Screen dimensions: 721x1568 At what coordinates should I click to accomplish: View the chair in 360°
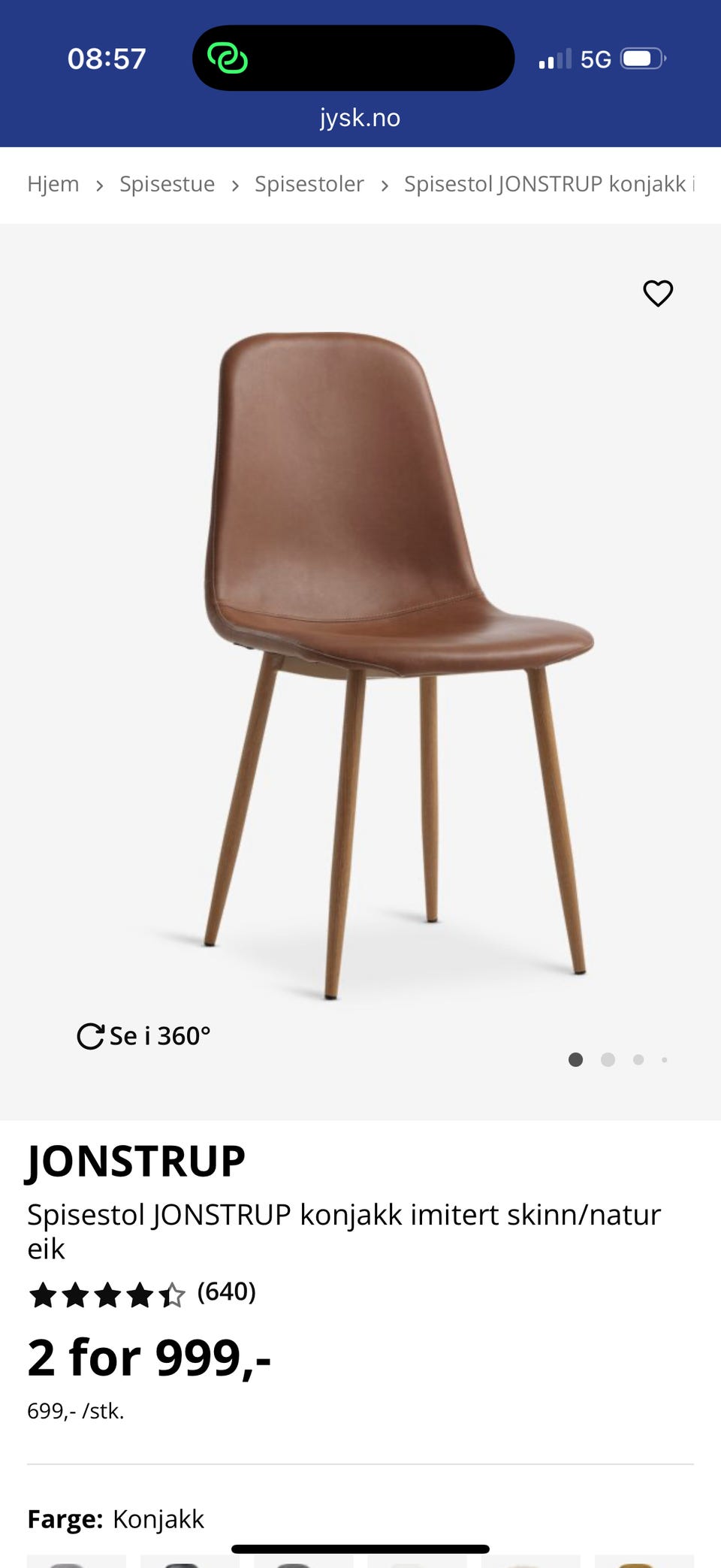144,1036
